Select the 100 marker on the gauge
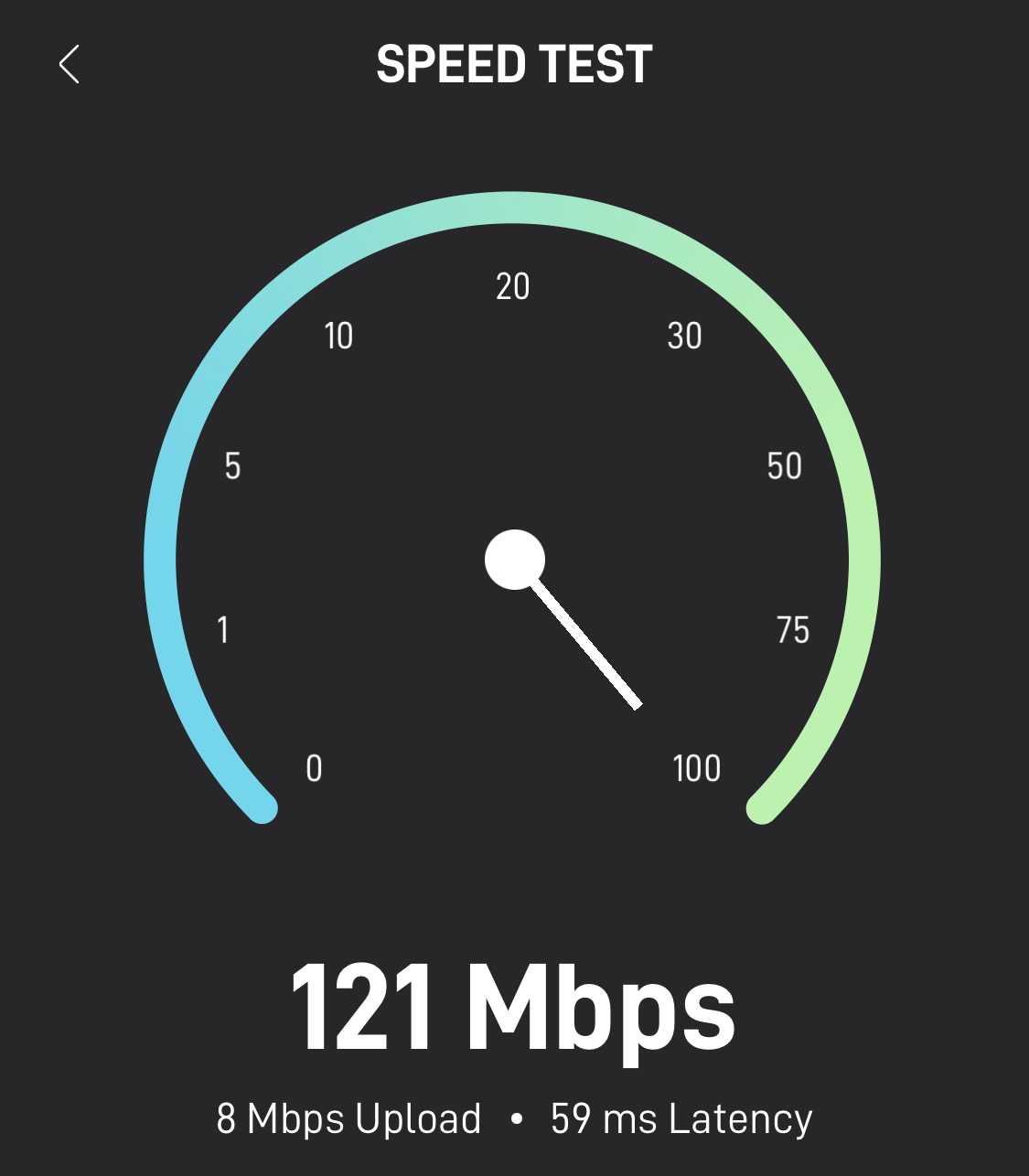The height and width of the screenshot is (1176, 1029). (x=696, y=769)
